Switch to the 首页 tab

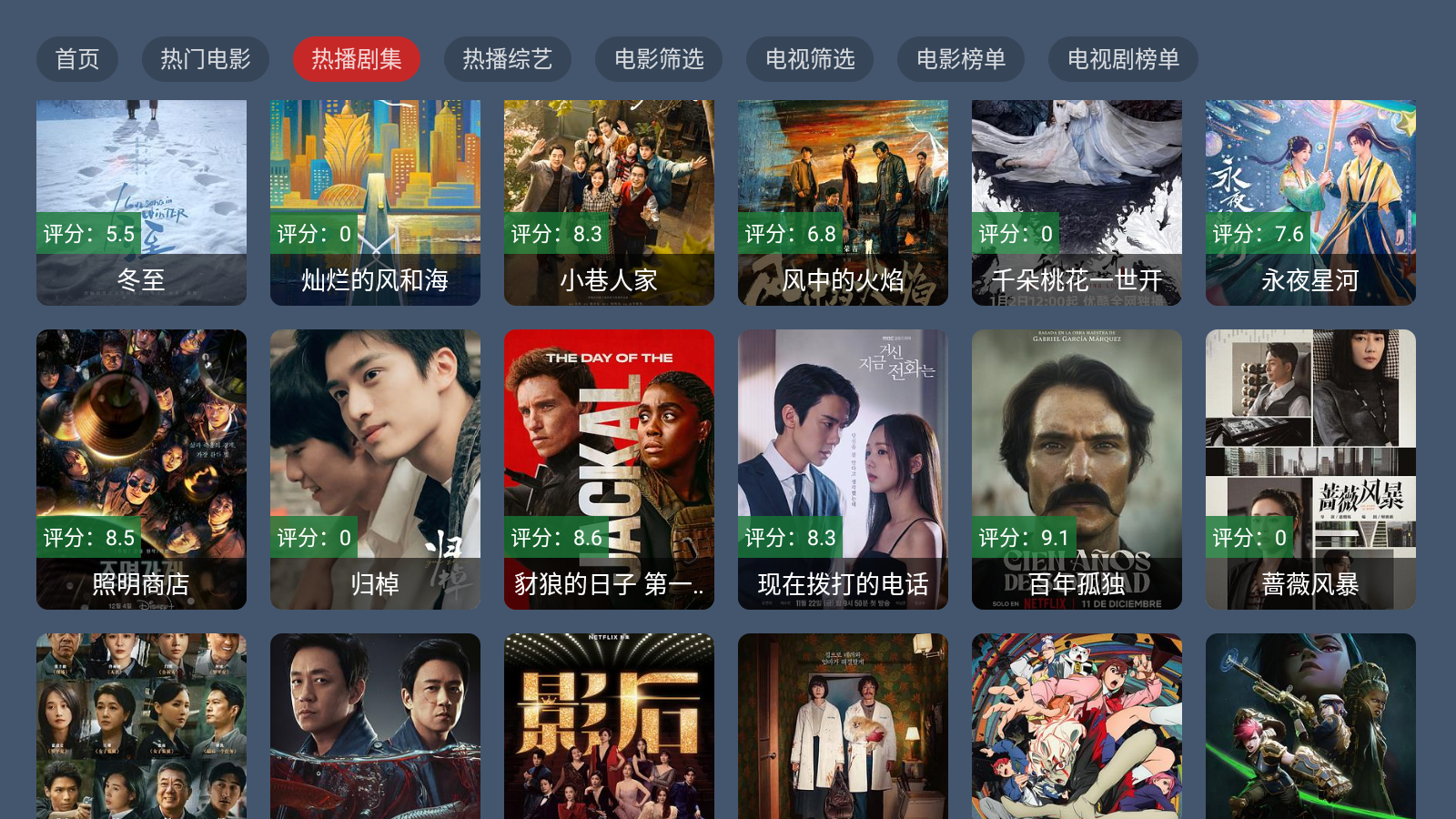tap(77, 59)
